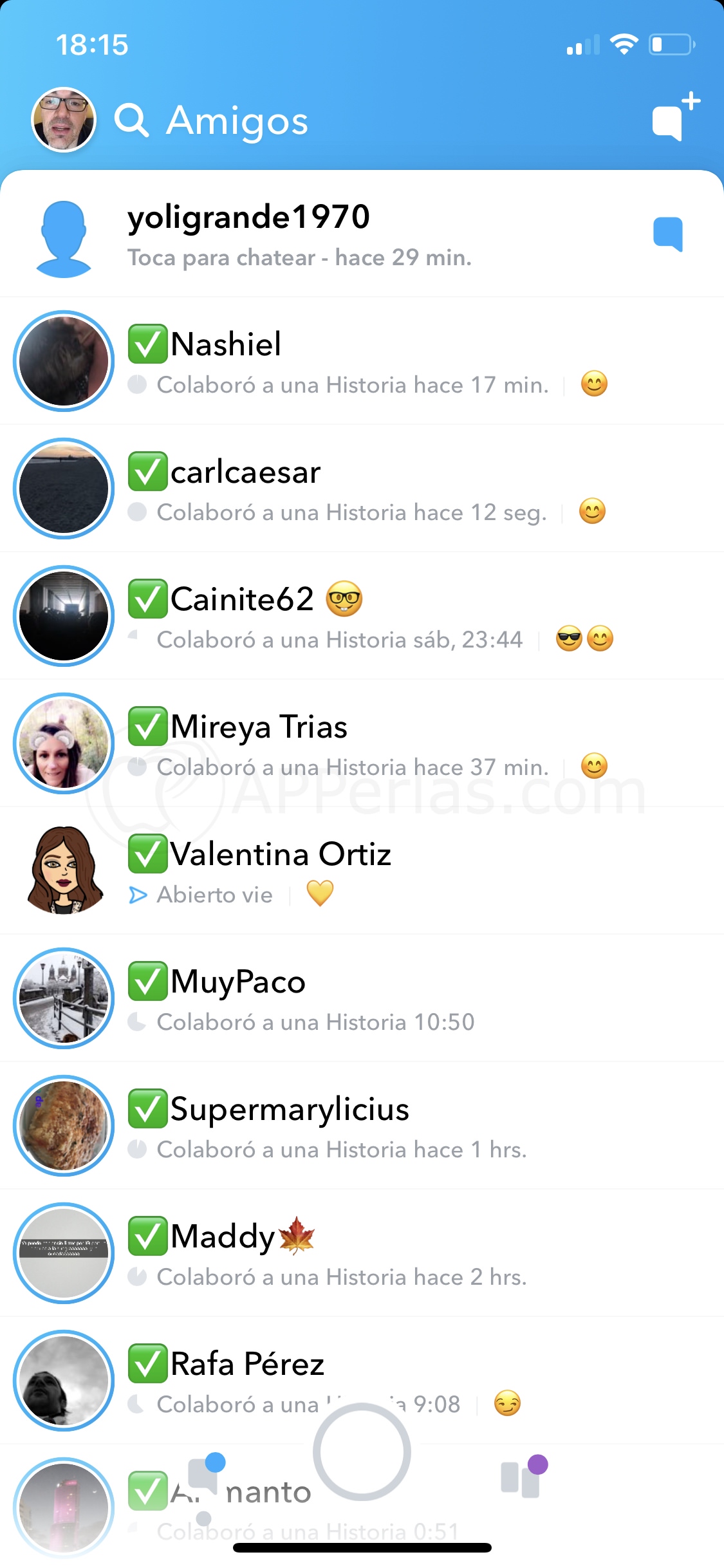View carlcaesar's story ring
The width and height of the screenshot is (724, 1568).
point(64,489)
